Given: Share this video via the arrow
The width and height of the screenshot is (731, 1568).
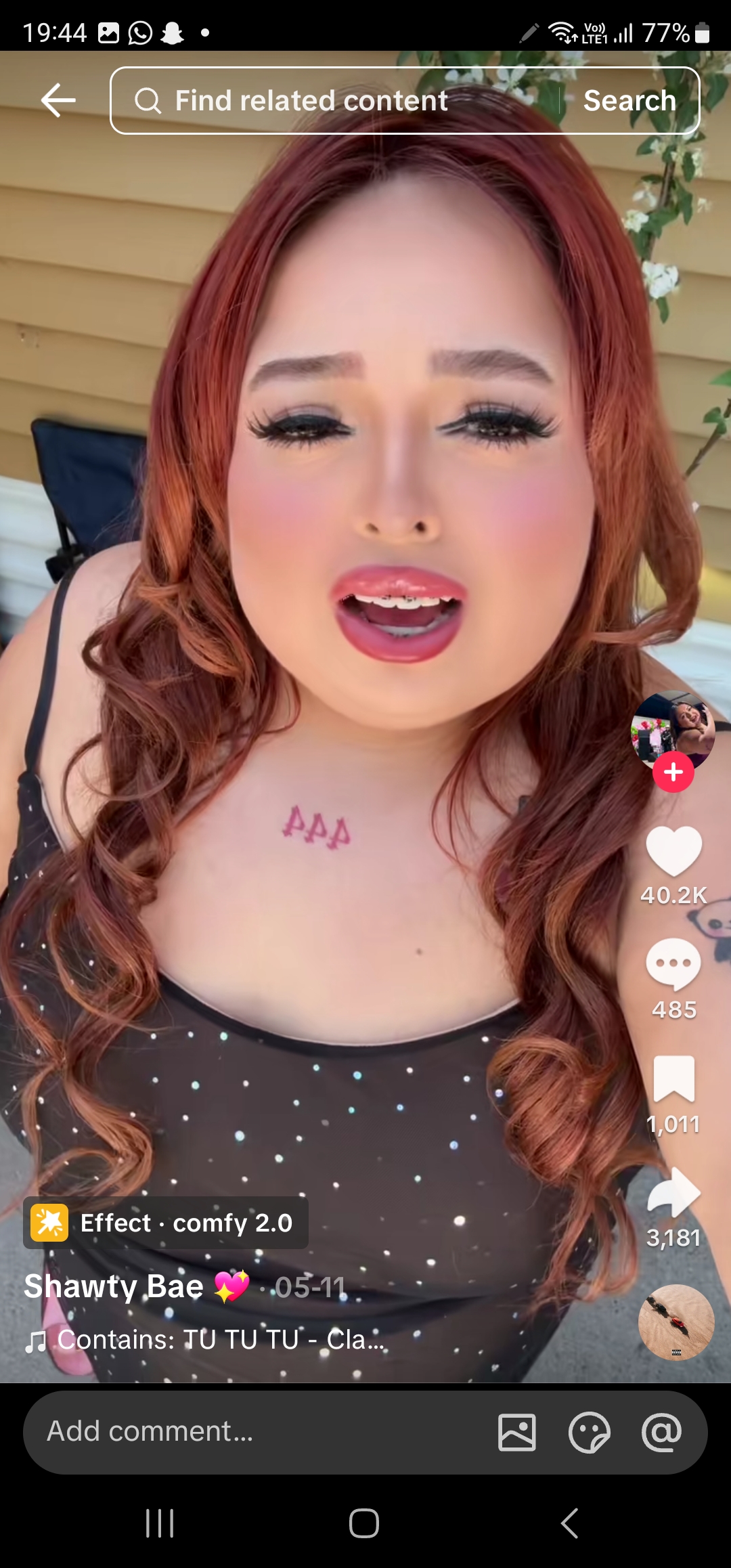Looking at the screenshot, I should tap(673, 1193).
